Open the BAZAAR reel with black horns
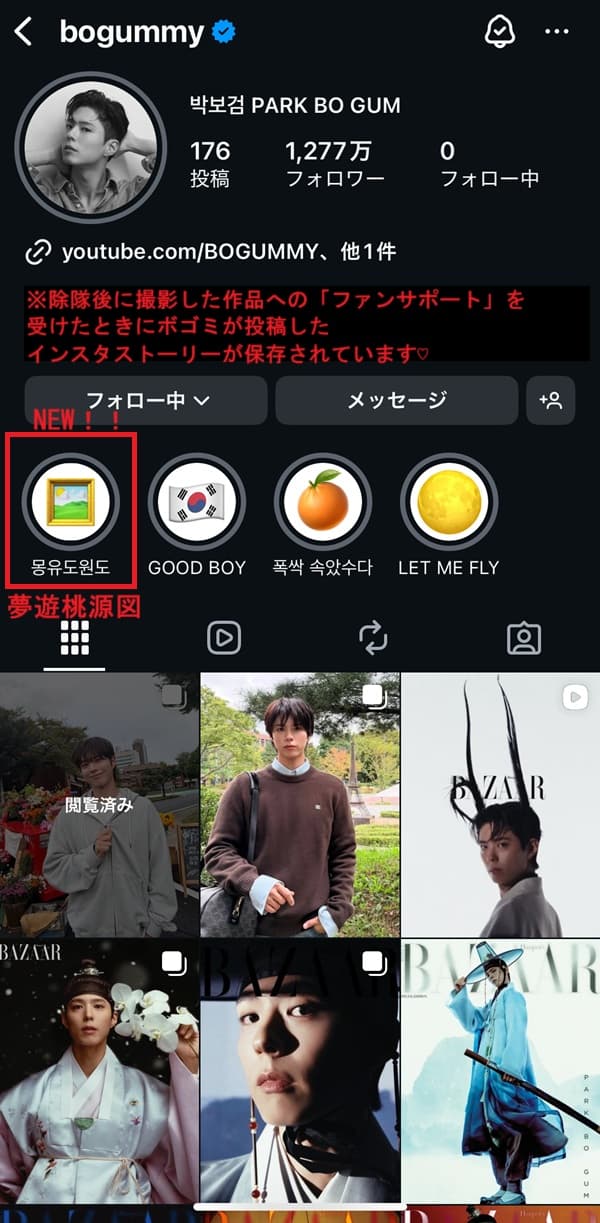Screen dimensions: 600x1223 coord(501,804)
